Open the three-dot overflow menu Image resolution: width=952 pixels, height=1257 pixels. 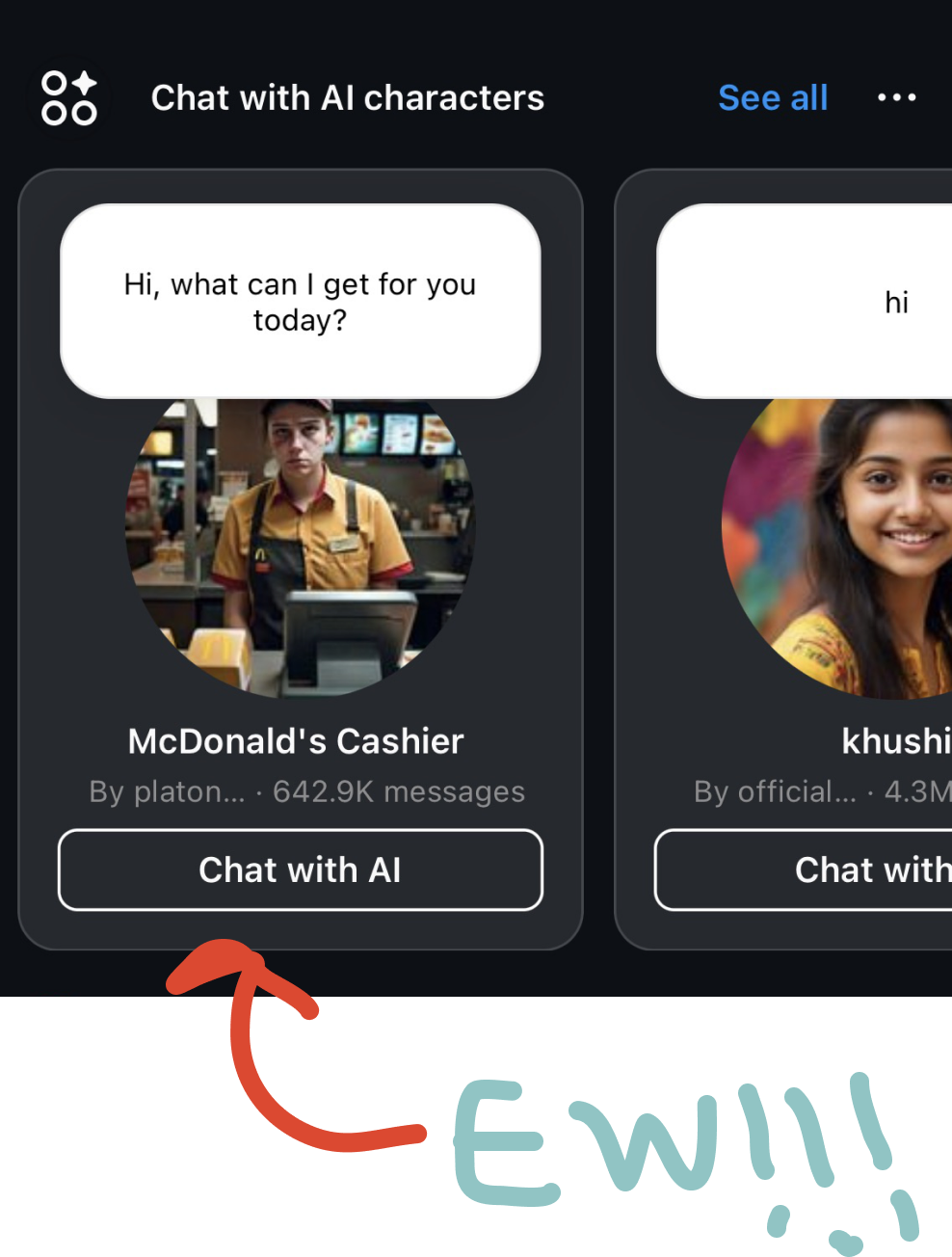pyautogui.click(x=896, y=97)
